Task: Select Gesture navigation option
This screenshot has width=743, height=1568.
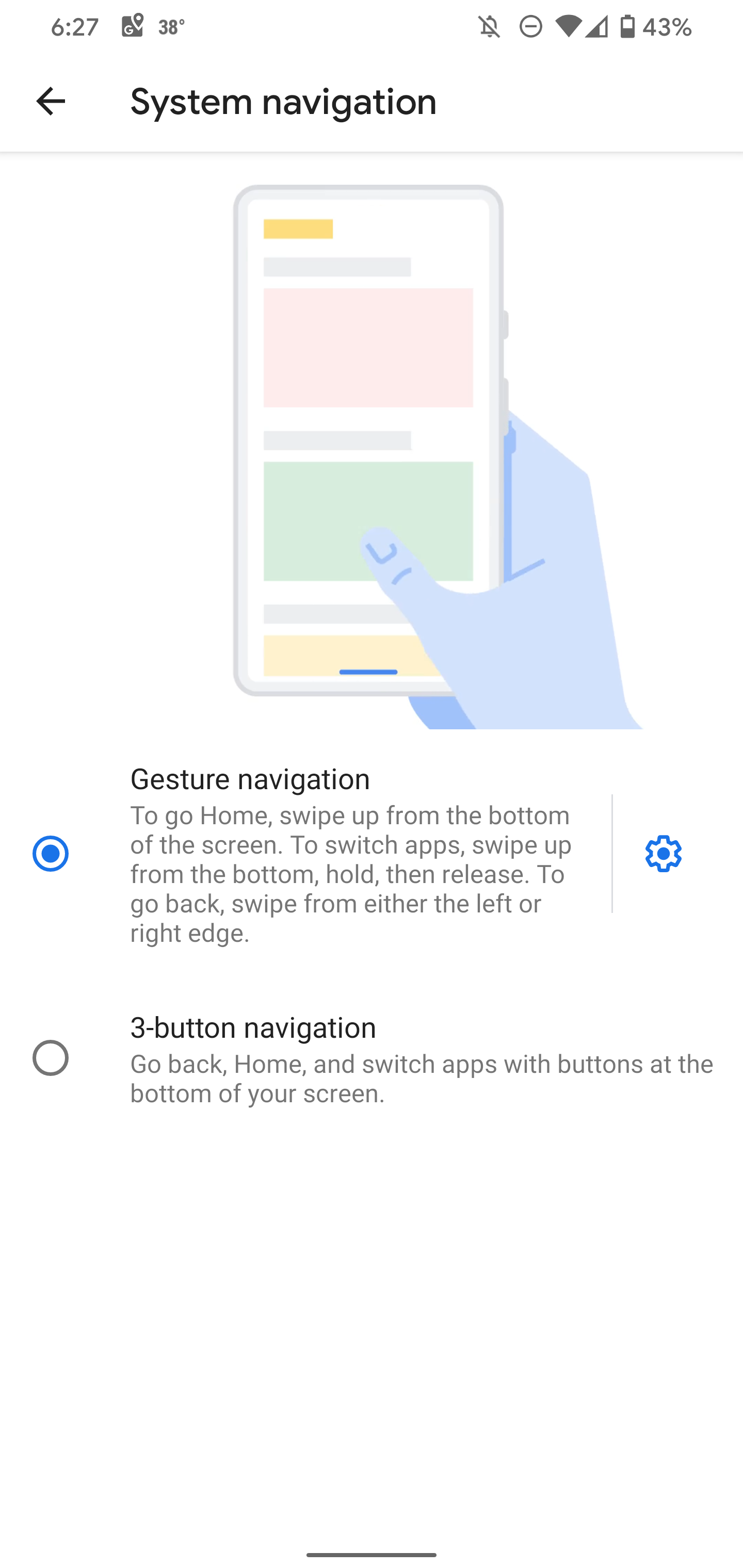Action: [x=51, y=854]
